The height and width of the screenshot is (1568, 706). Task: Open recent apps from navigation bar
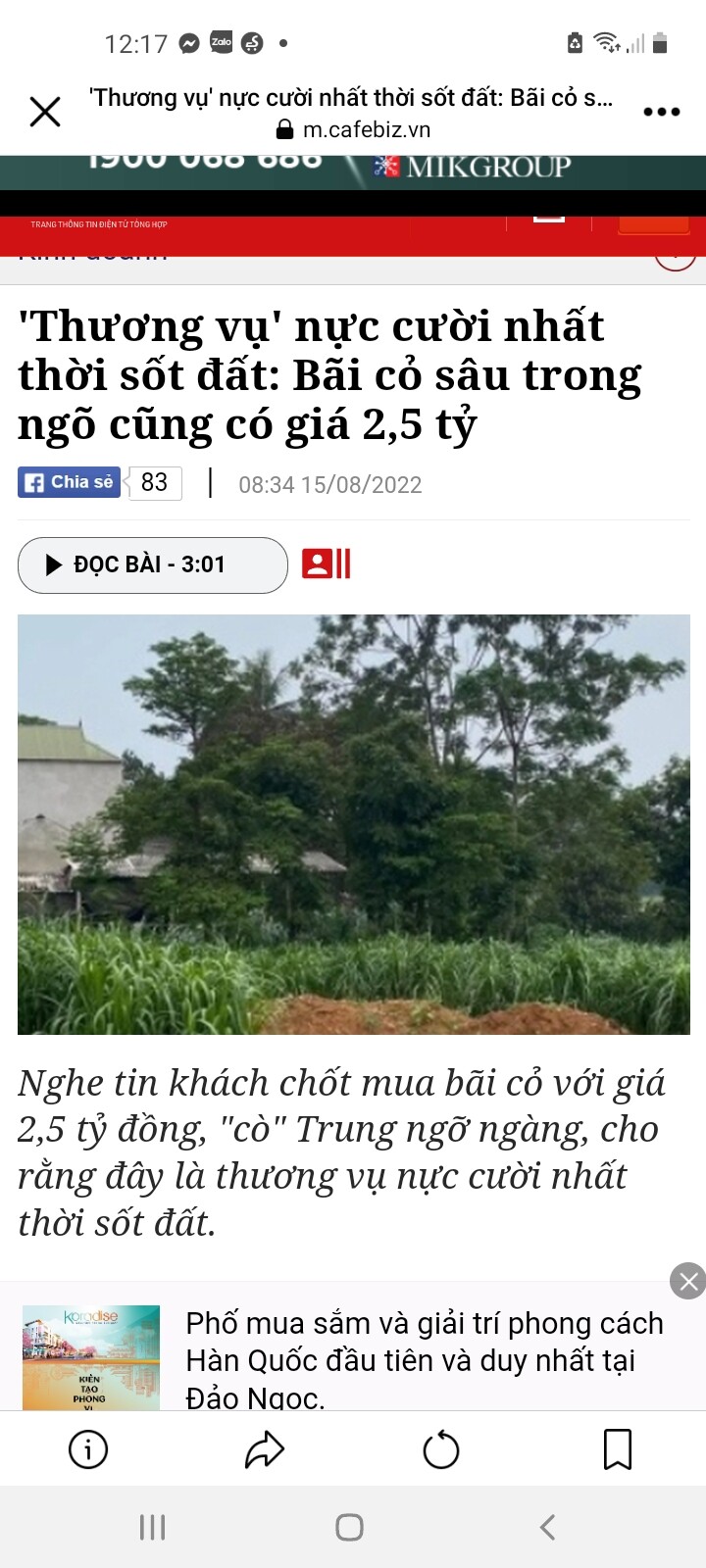pyautogui.click(x=152, y=1527)
